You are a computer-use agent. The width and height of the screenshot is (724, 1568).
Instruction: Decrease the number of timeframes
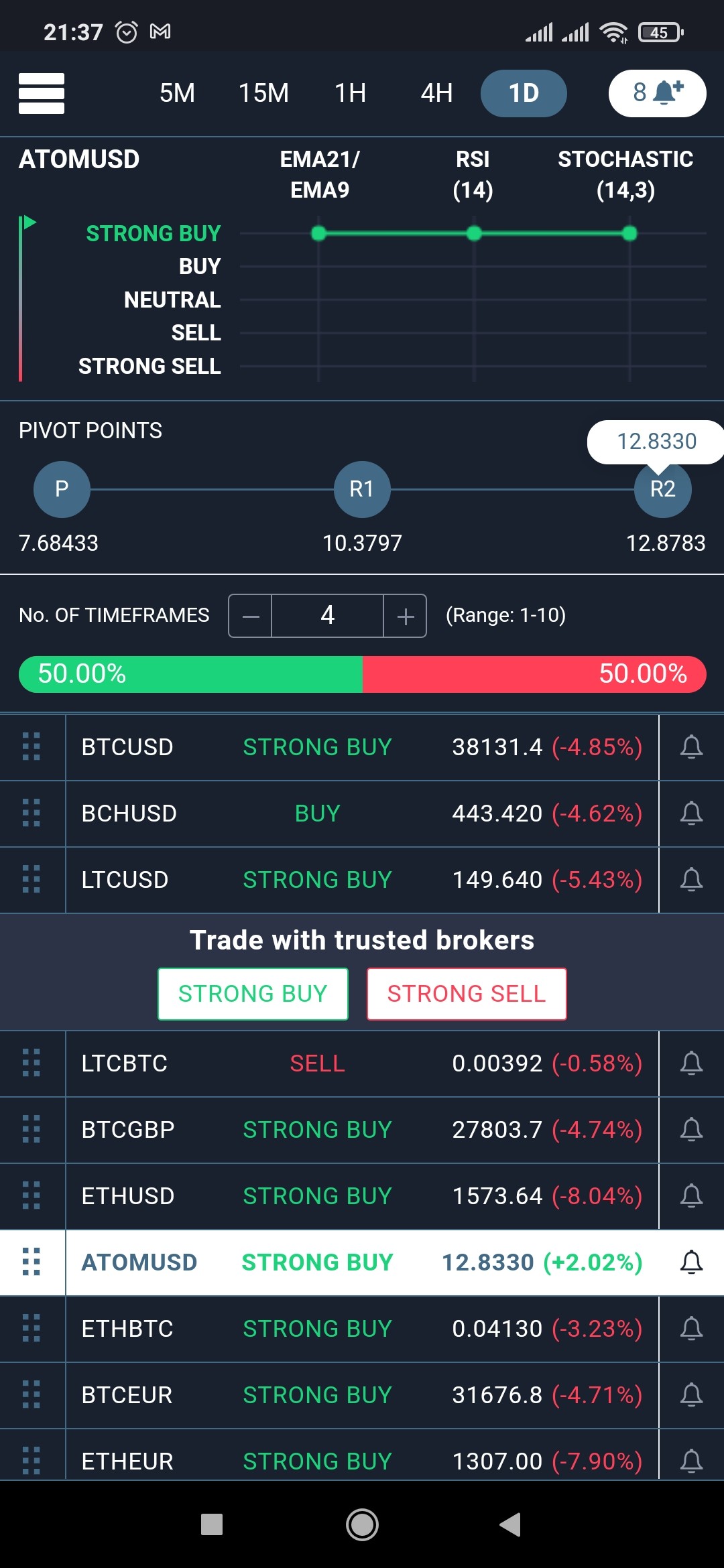click(x=250, y=616)
